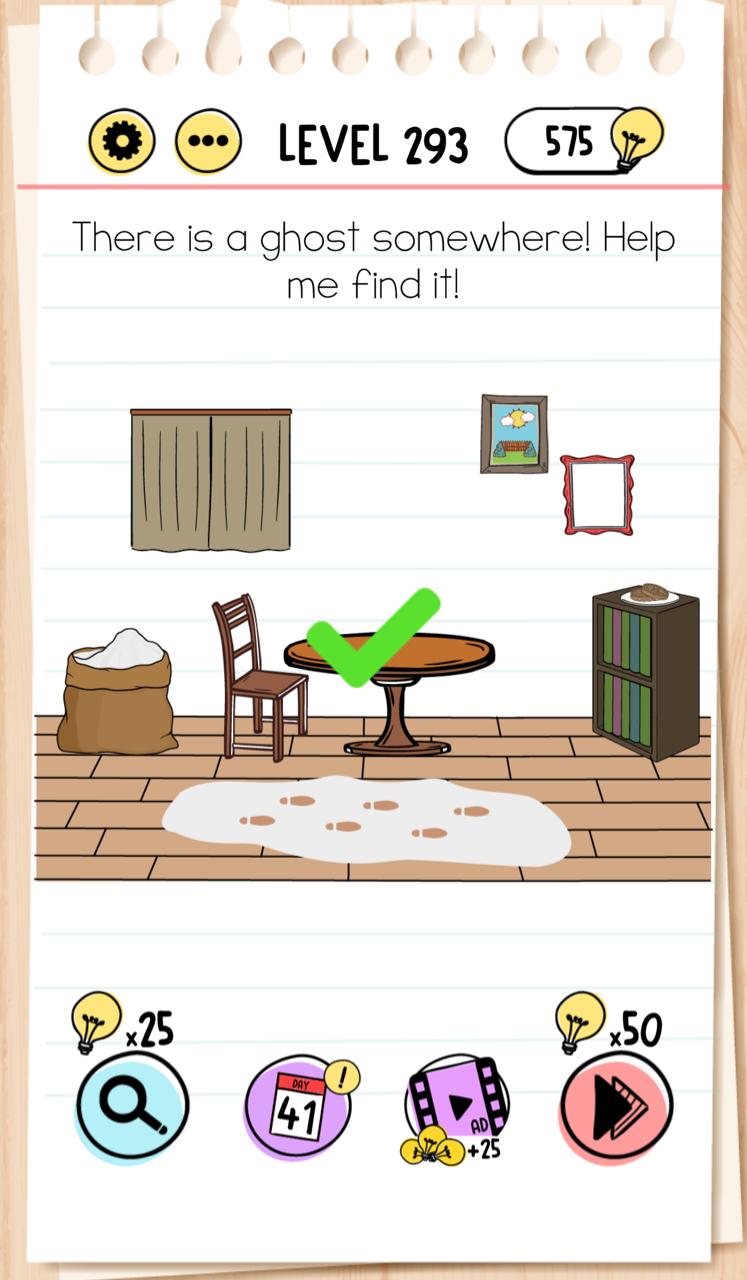Tap the flour sack

coord(117,692)
